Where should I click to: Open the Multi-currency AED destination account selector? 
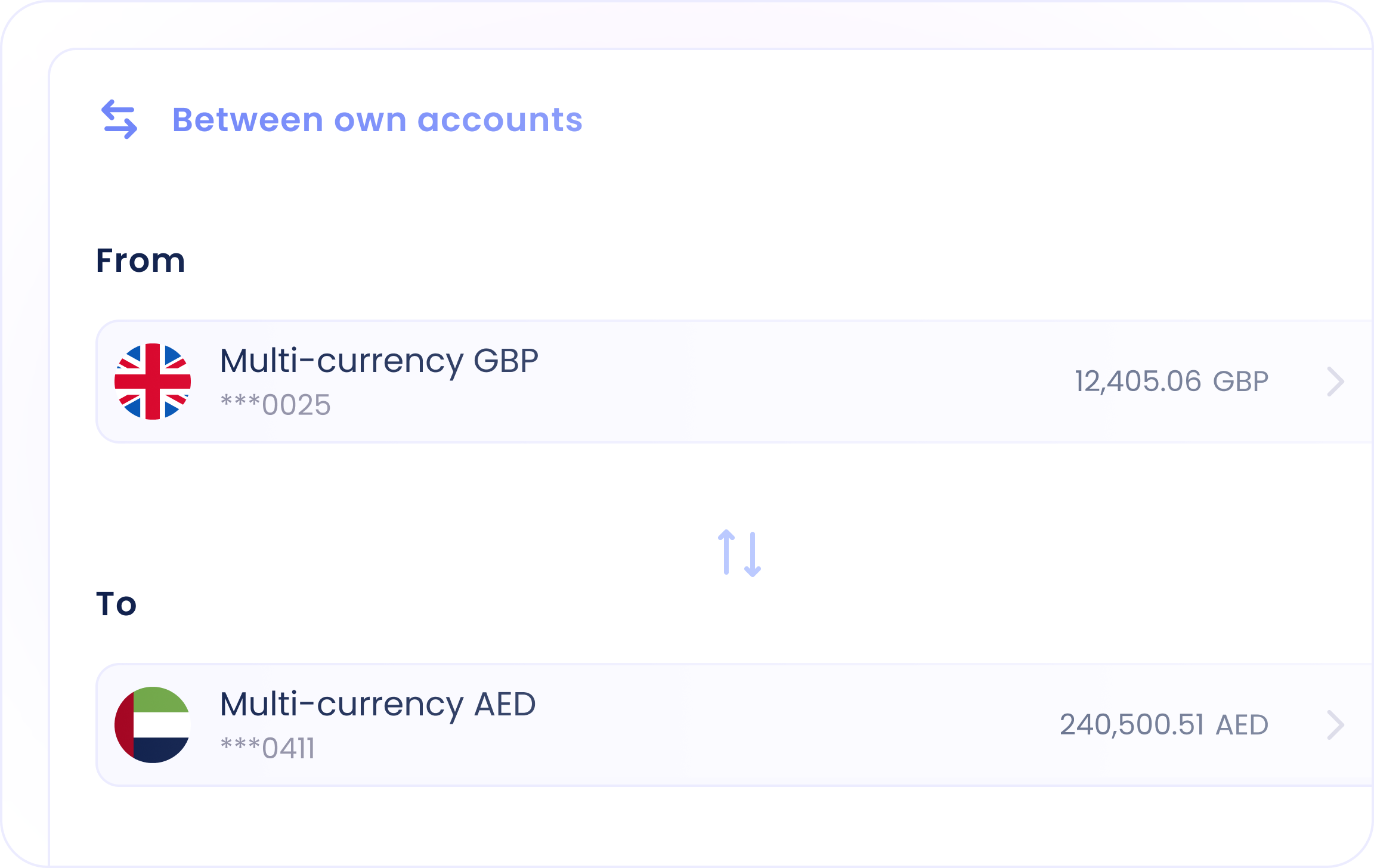click(735, 725)
